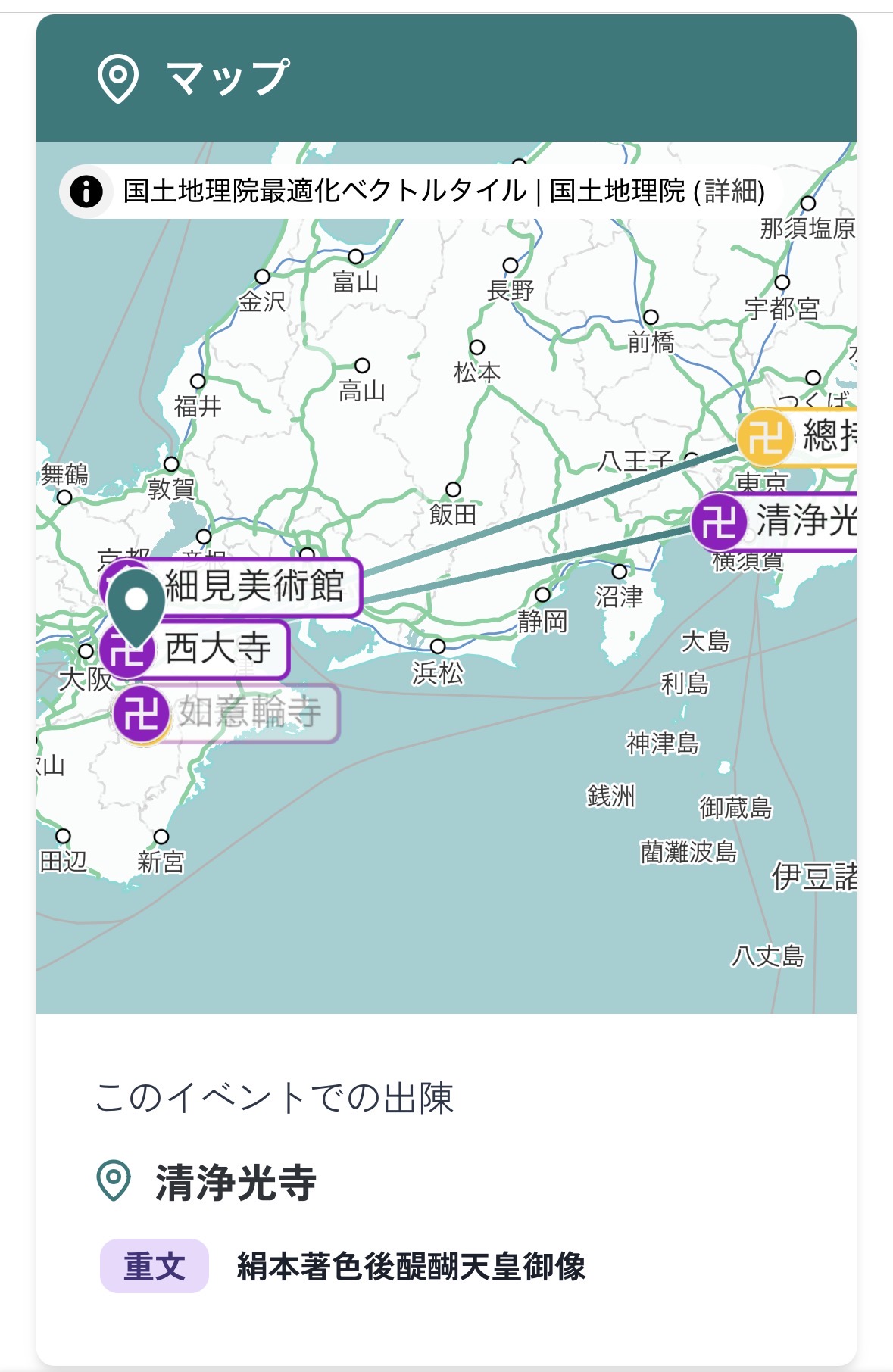This screenshot has height=1372, width=893.
Task: Click the info icon in the attribution bar
Action: pyautogui.click(x=86, y=192)
